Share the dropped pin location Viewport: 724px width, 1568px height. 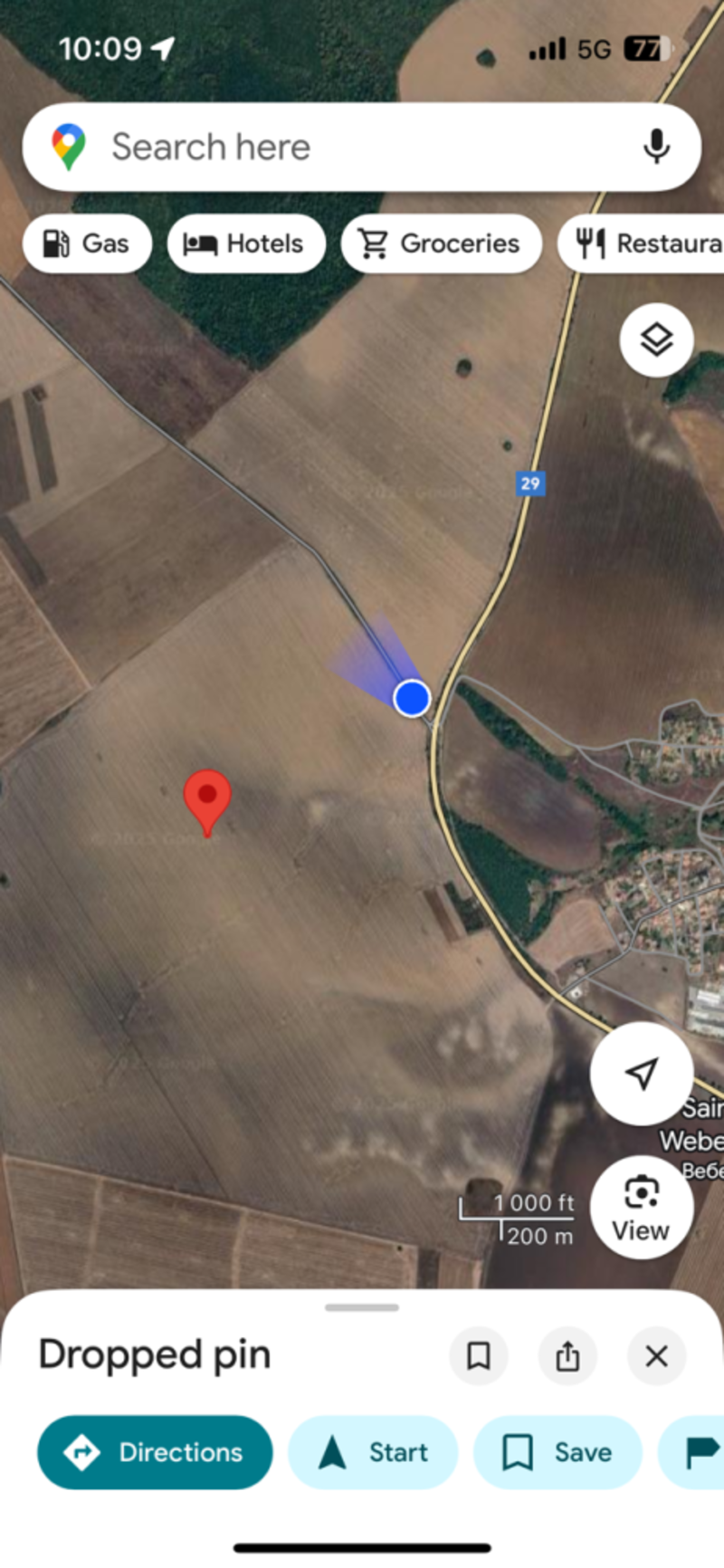coord(567,1355)
